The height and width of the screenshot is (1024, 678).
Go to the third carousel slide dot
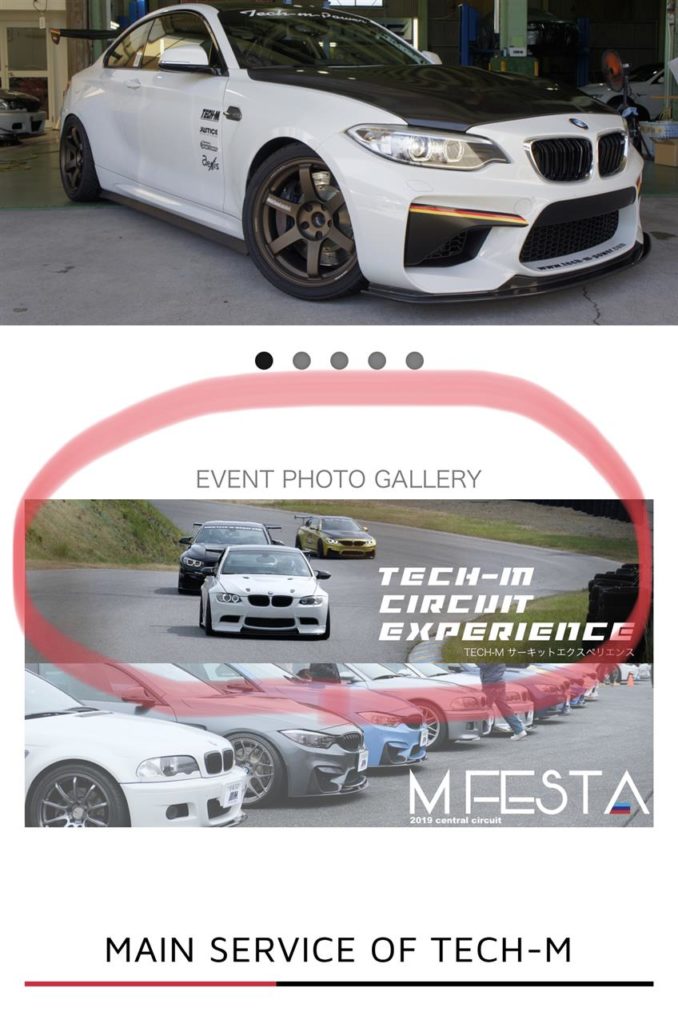point(339,360)
